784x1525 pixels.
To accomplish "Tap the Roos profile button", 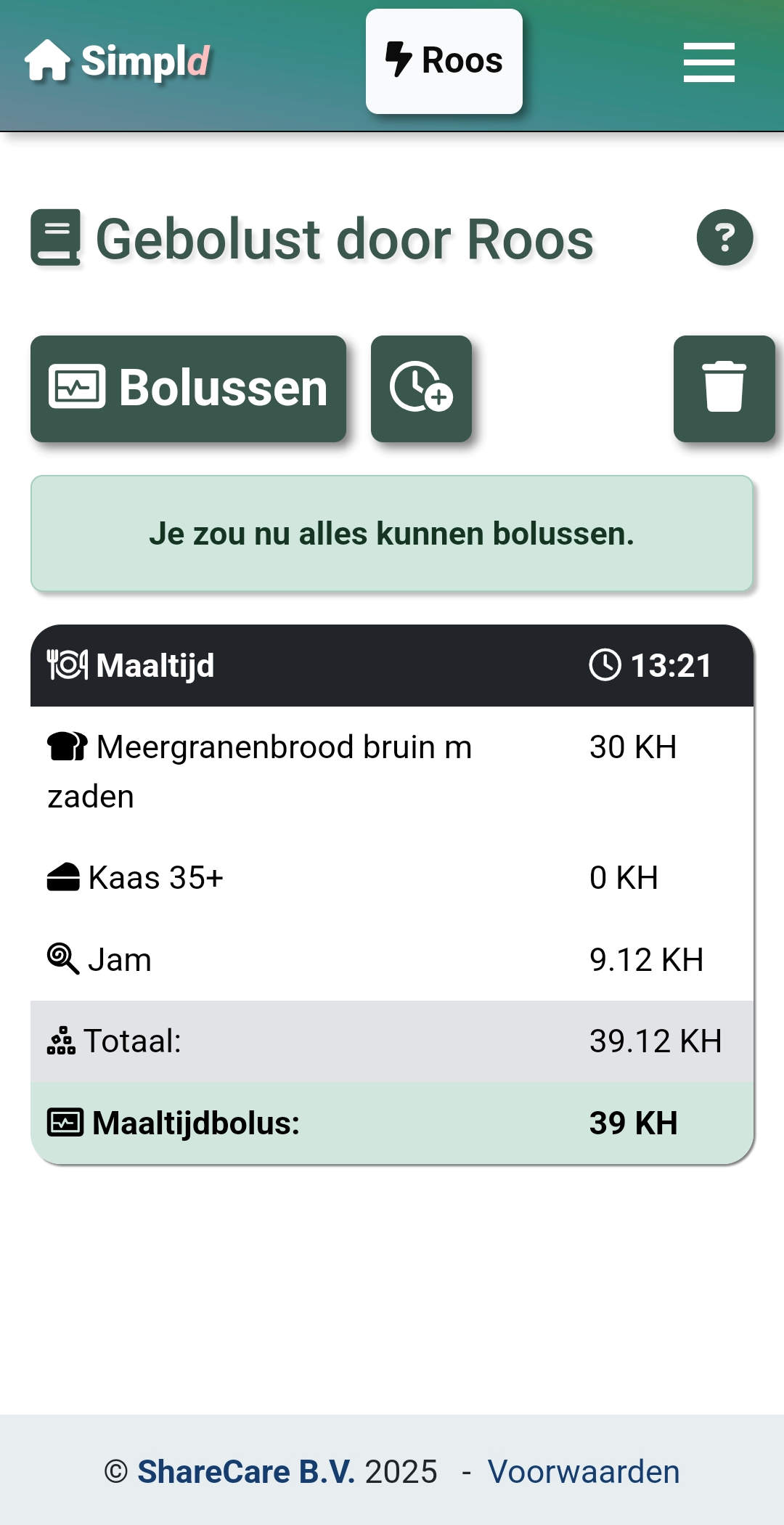I will coord(444,61).
